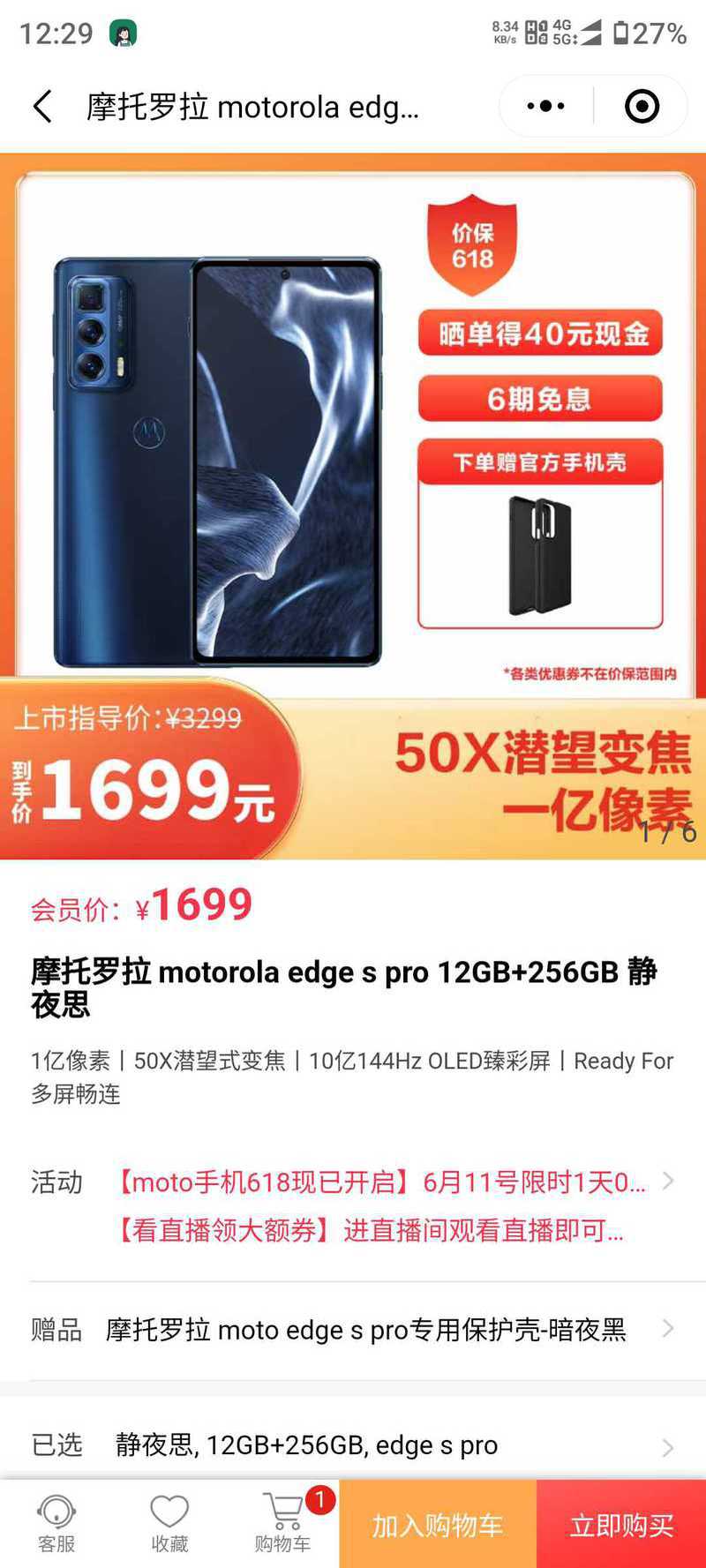Open the 活动 promotions row
This screenshot has width=706, height=1568.
353,1205
